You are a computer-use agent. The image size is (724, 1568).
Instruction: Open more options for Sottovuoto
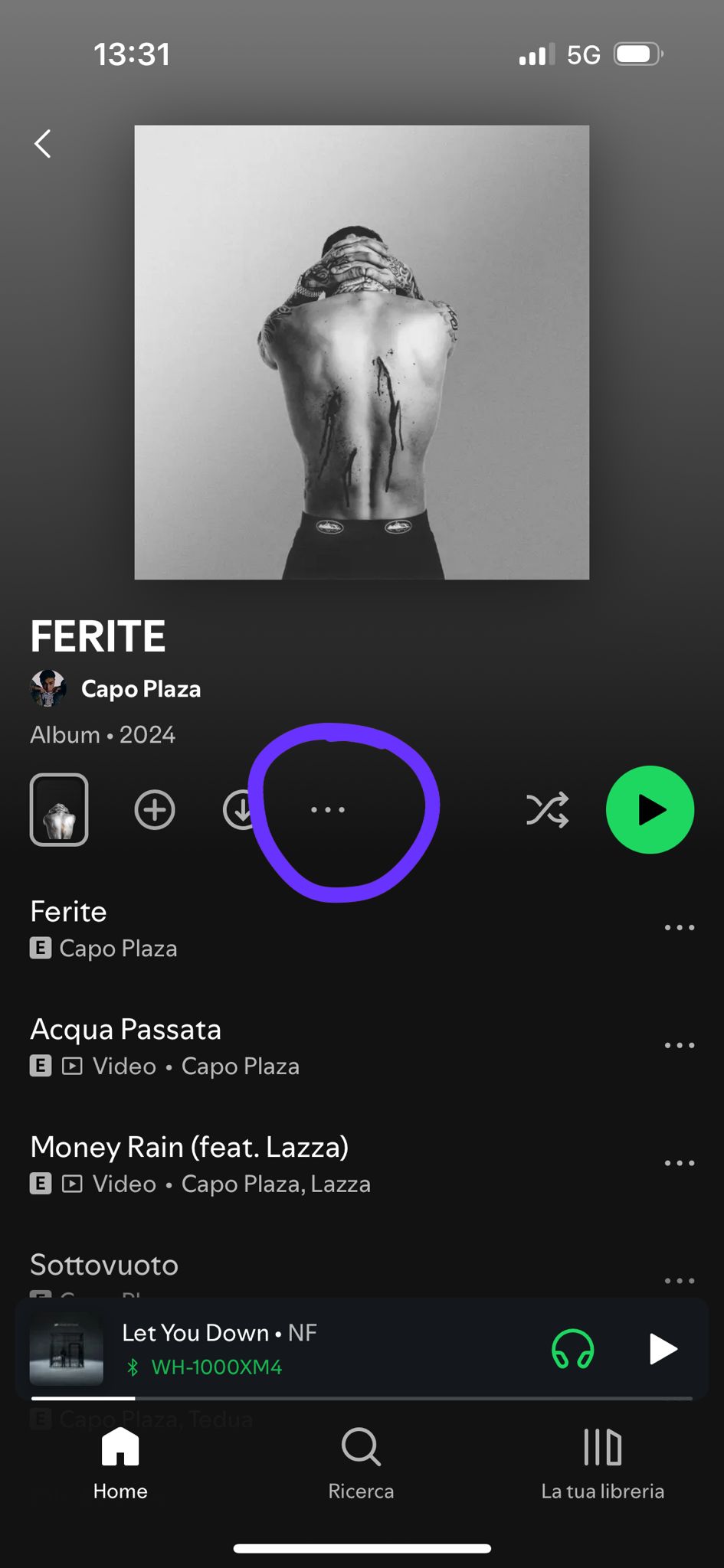pyautogui.click(x=679, y=1280)
